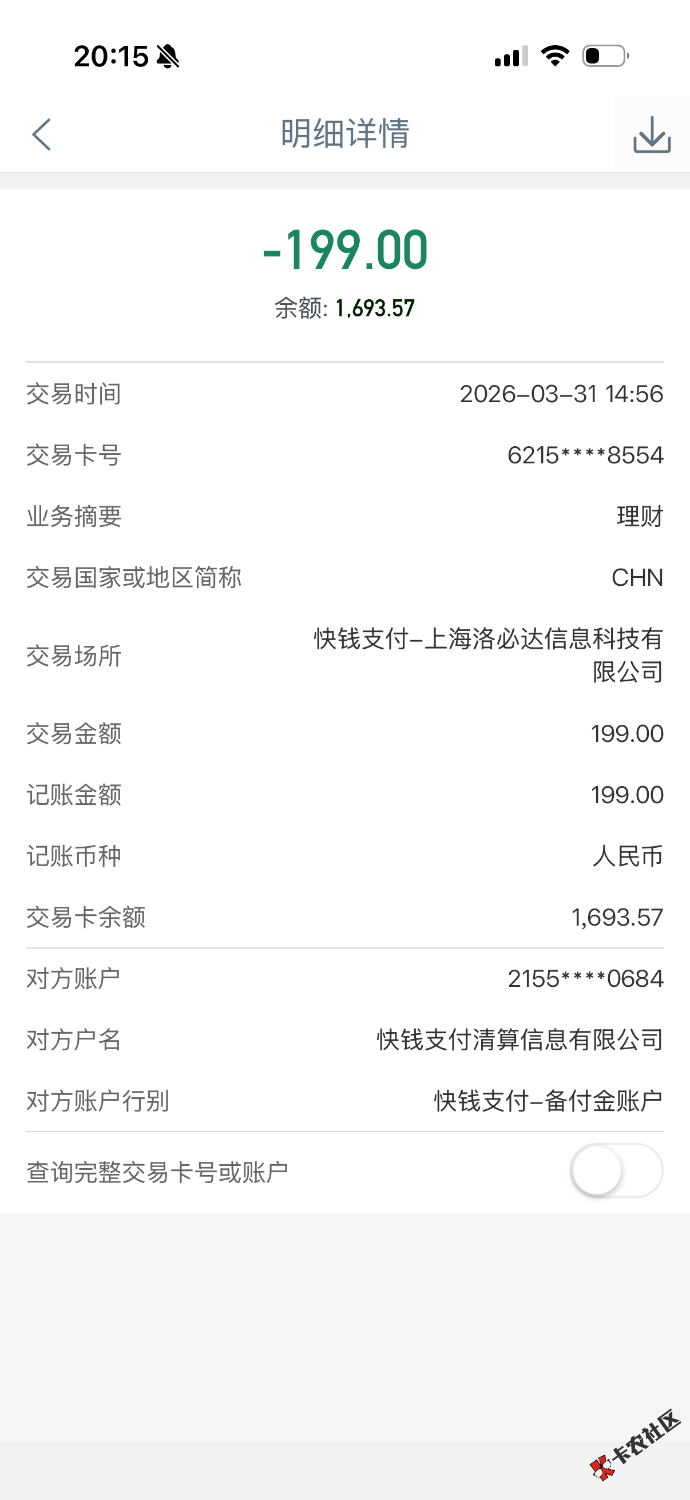Download this transaction detail

652,134
